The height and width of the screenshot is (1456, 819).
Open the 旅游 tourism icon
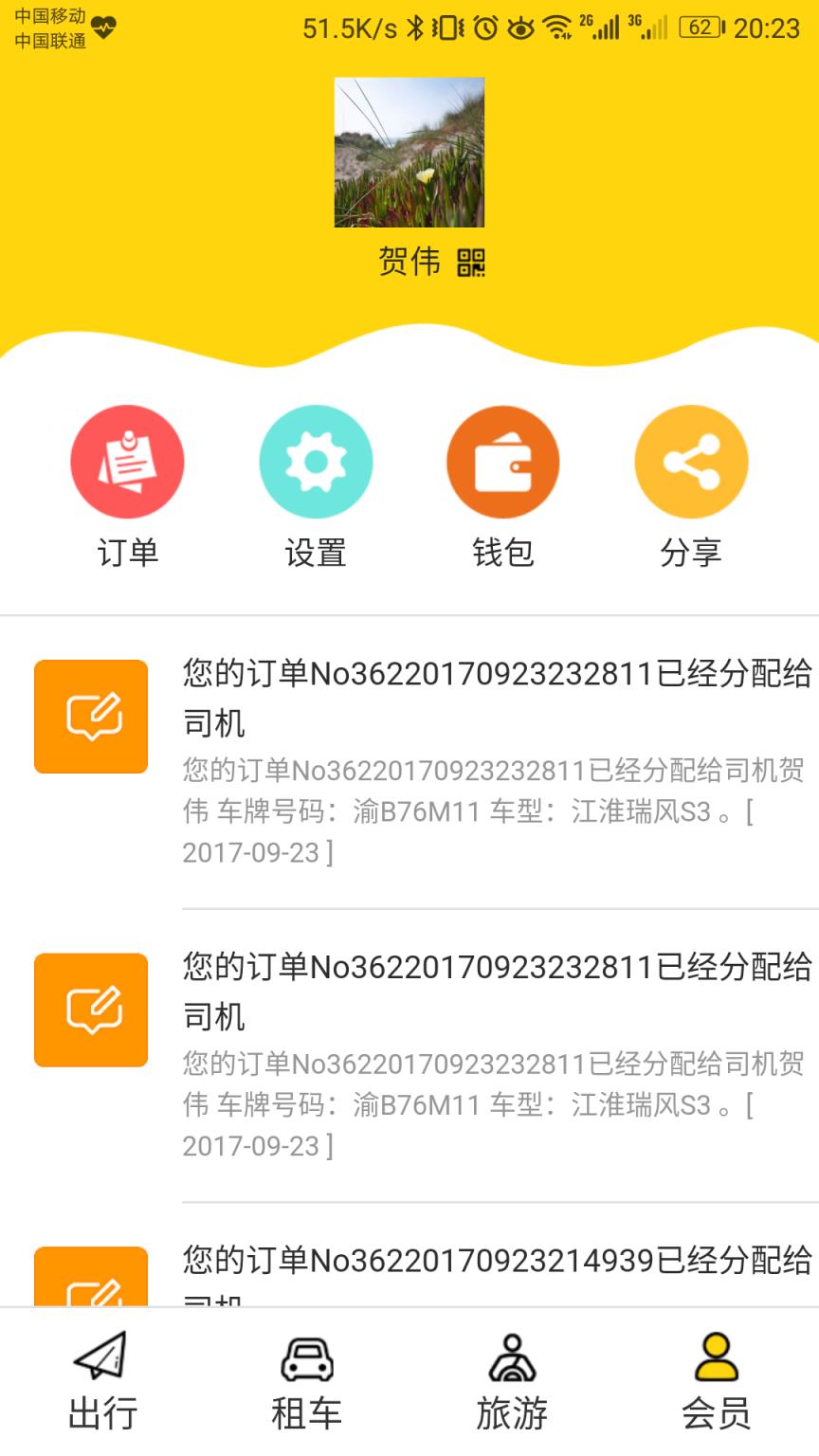pyautogui.click(x=512, y=1357)
